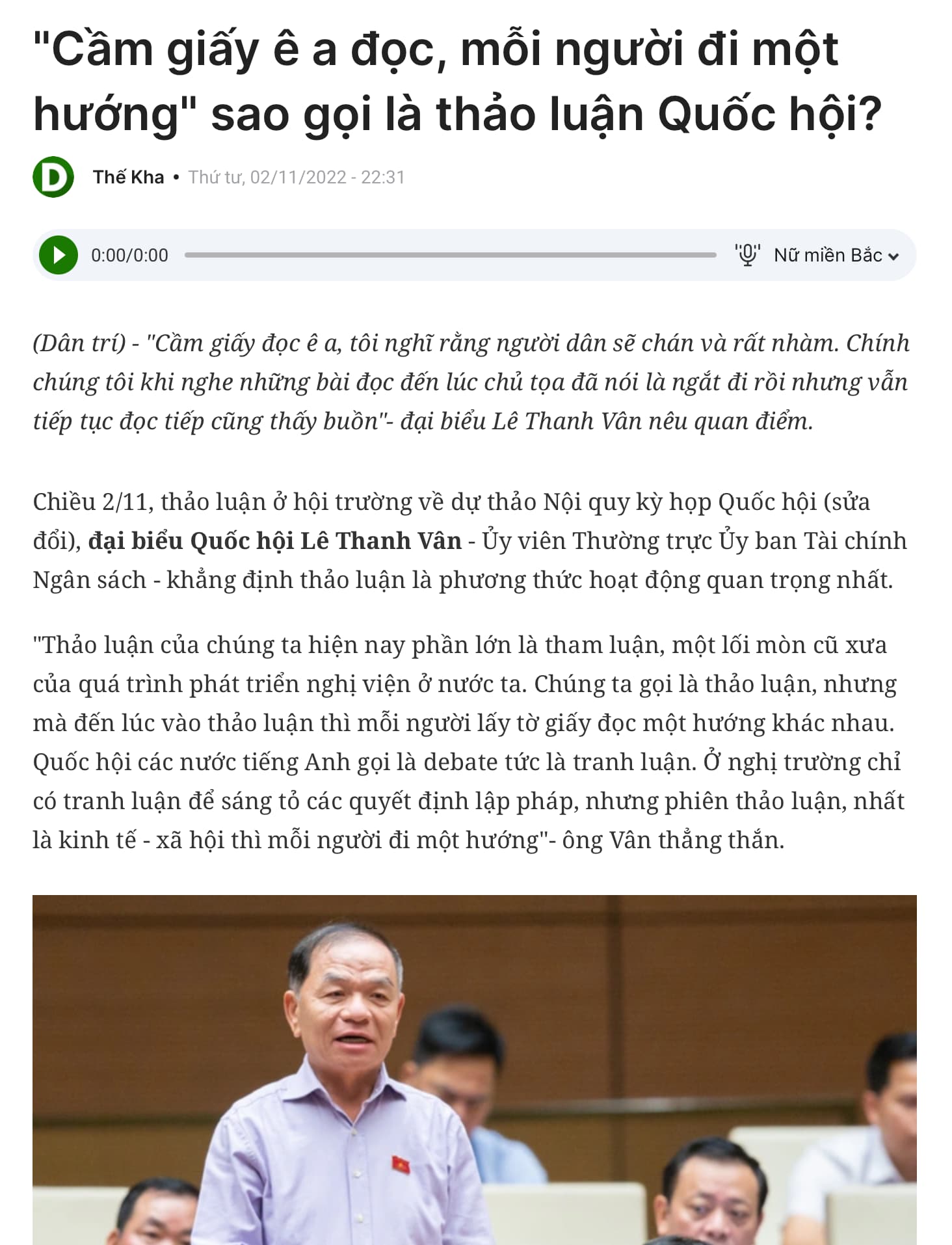Viewport: 952px width, 1245px height.
Task: Play the article audio narration
Action: coord(58,255)
